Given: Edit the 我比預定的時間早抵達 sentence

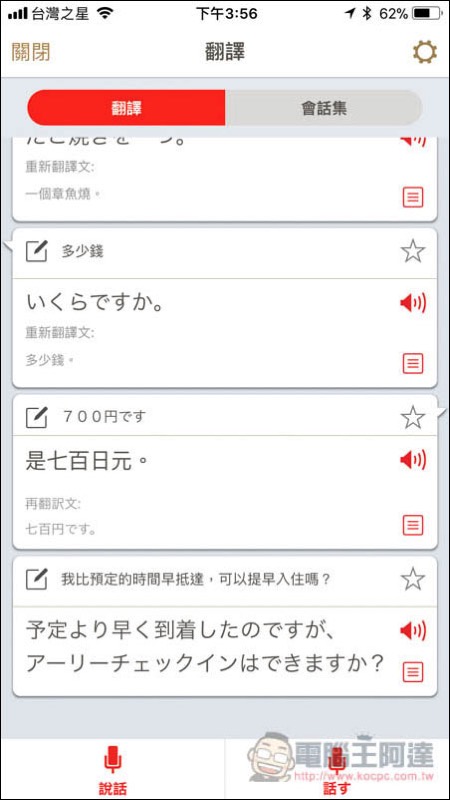Looking at the screenshot, I should 36,579.
